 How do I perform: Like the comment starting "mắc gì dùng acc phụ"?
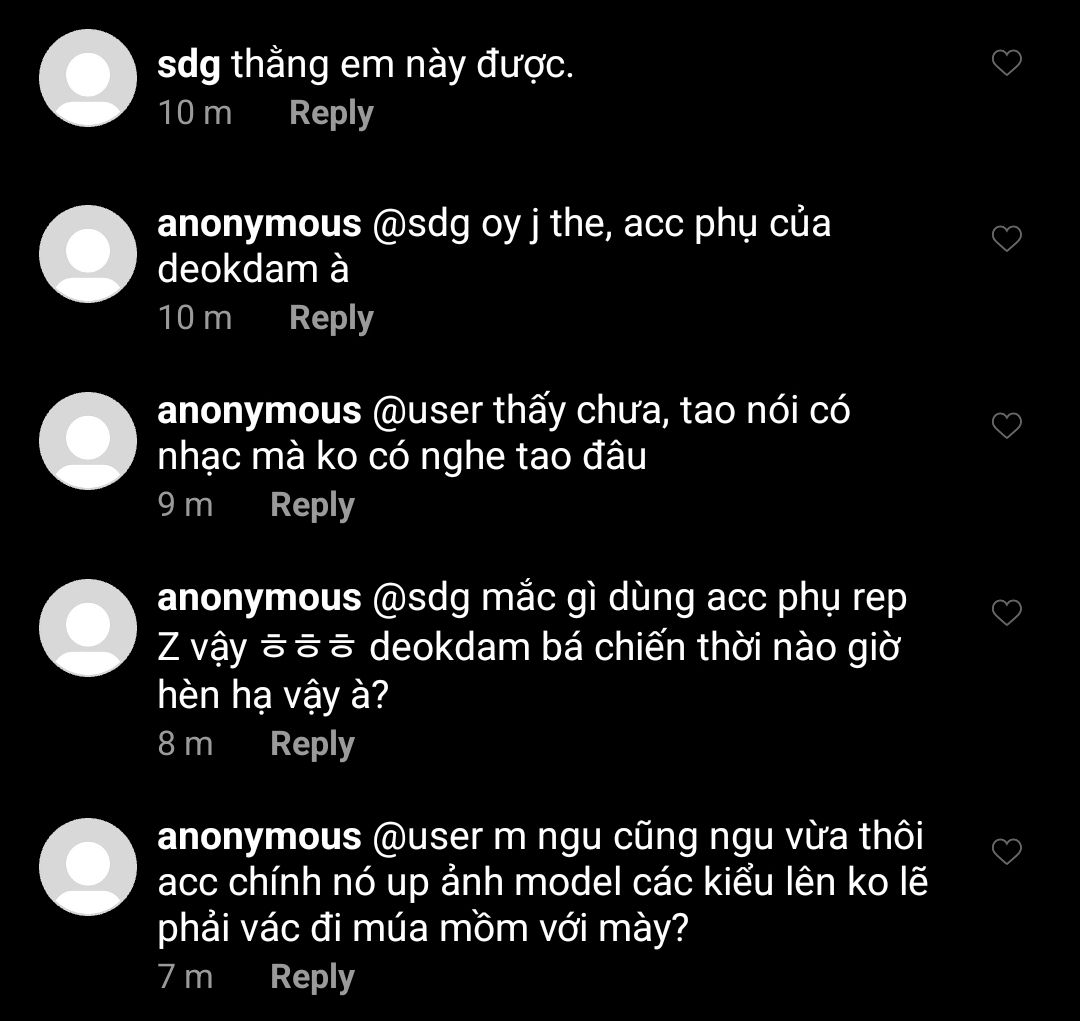[x=1005, y=613]
